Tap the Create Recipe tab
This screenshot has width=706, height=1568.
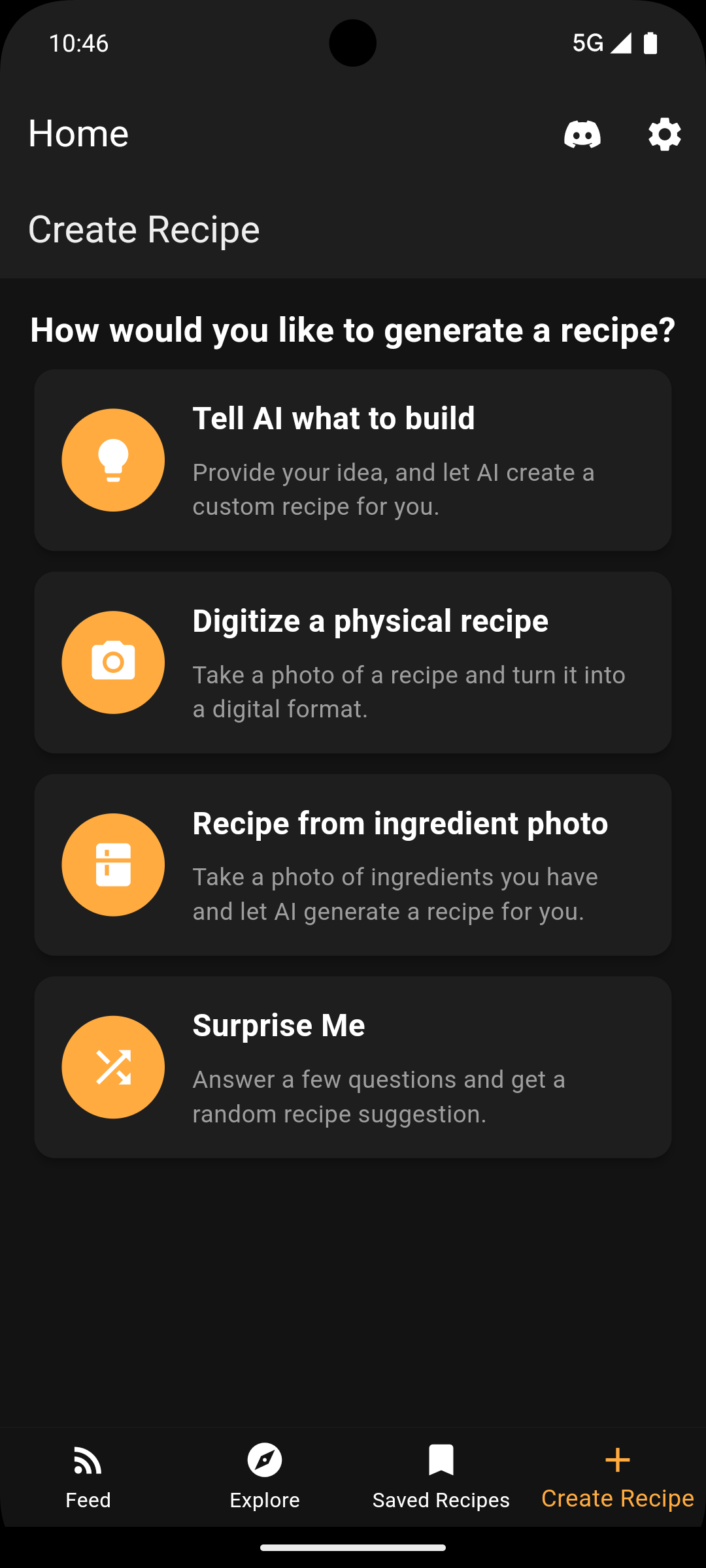tap(618, 1477)
